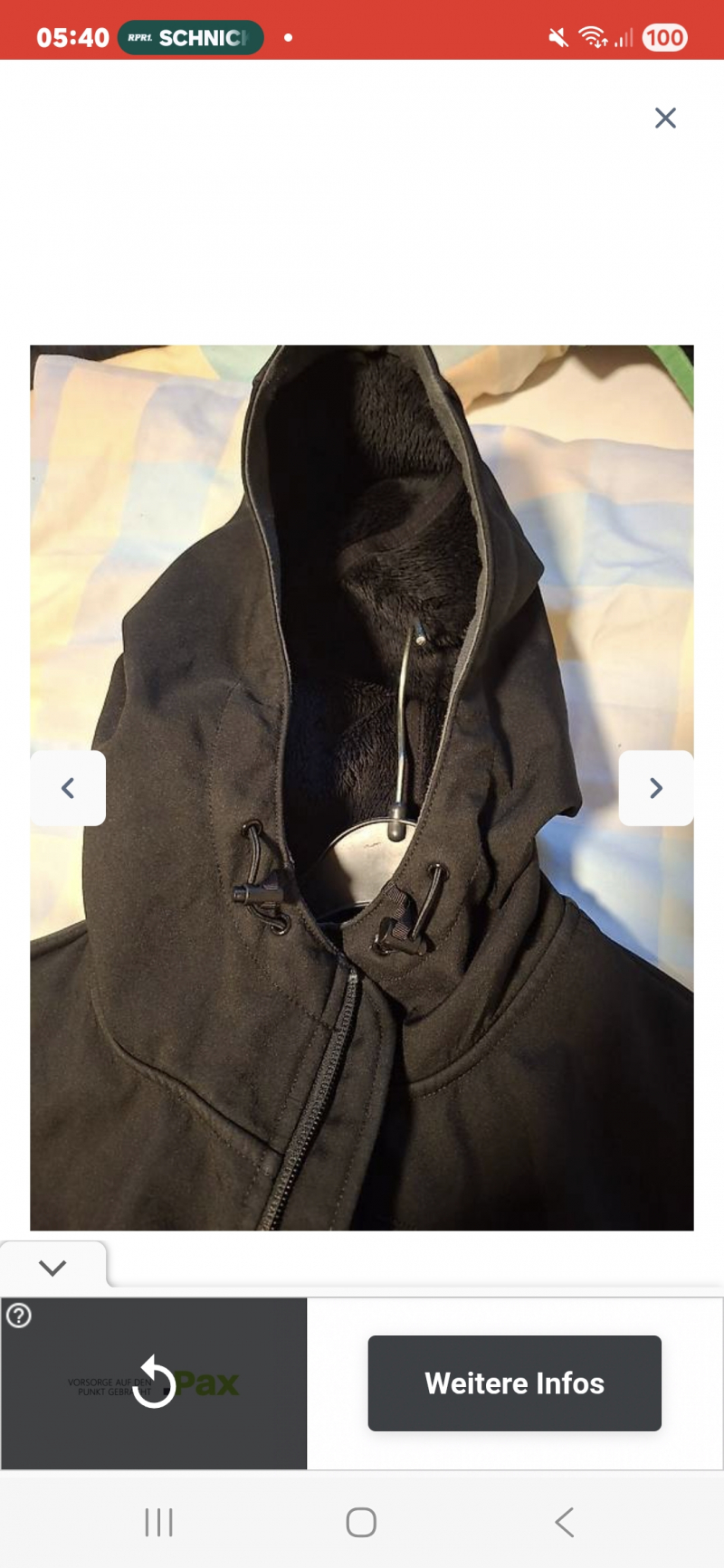Go back with system navigation

(x=565, y=1522)
